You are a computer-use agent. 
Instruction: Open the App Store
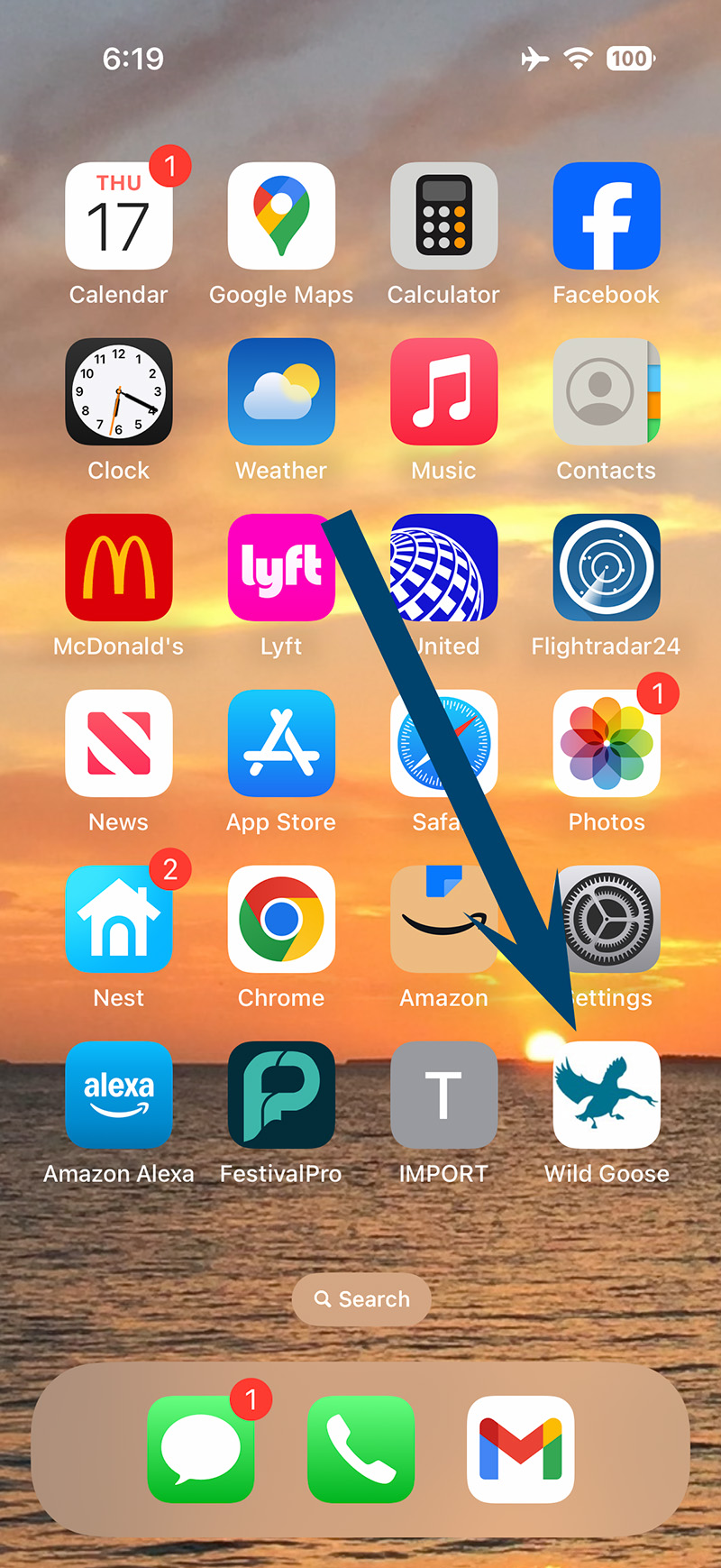[x=281, y=743]
